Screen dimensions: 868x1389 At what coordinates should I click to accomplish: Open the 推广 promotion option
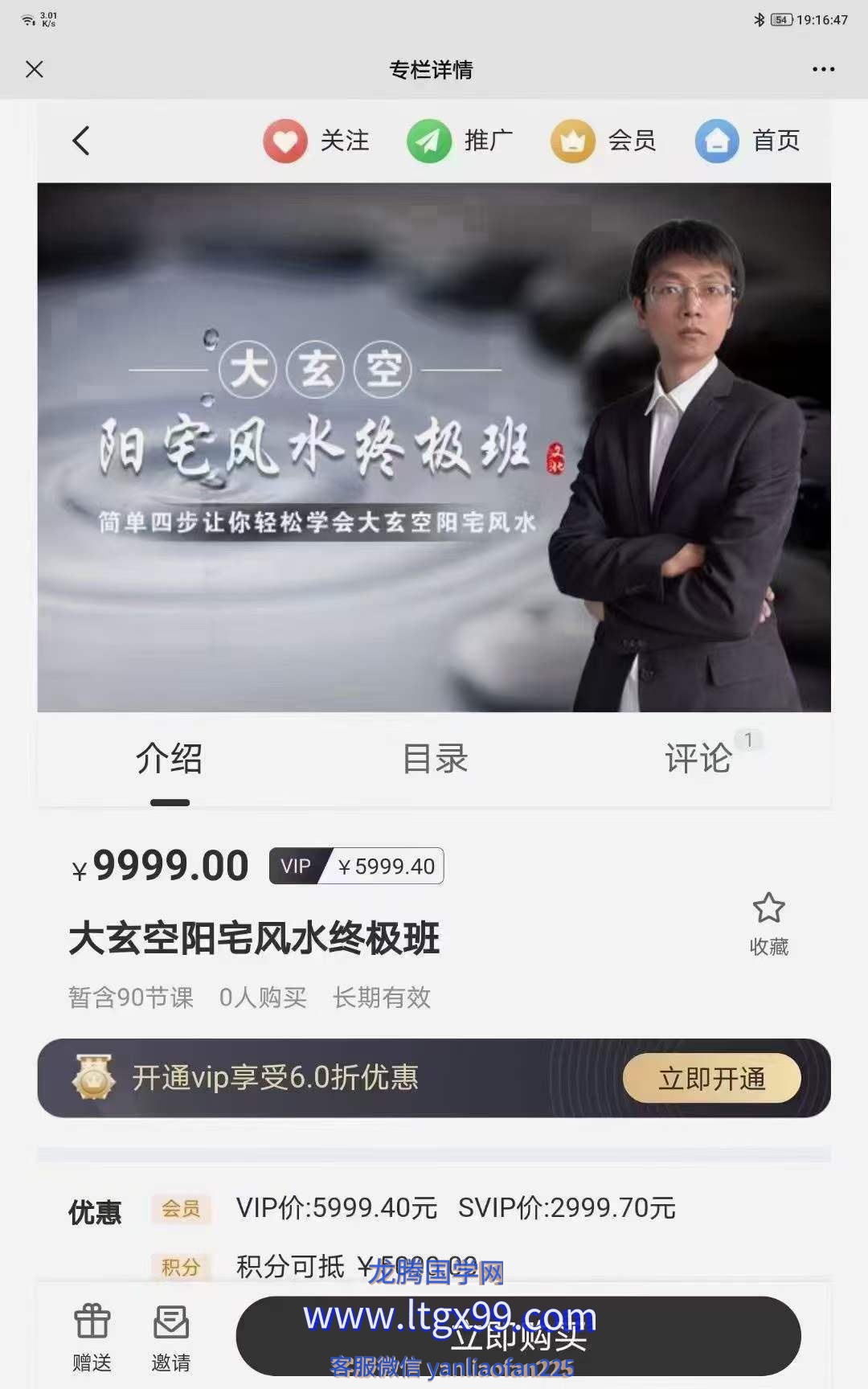point(460,141)
